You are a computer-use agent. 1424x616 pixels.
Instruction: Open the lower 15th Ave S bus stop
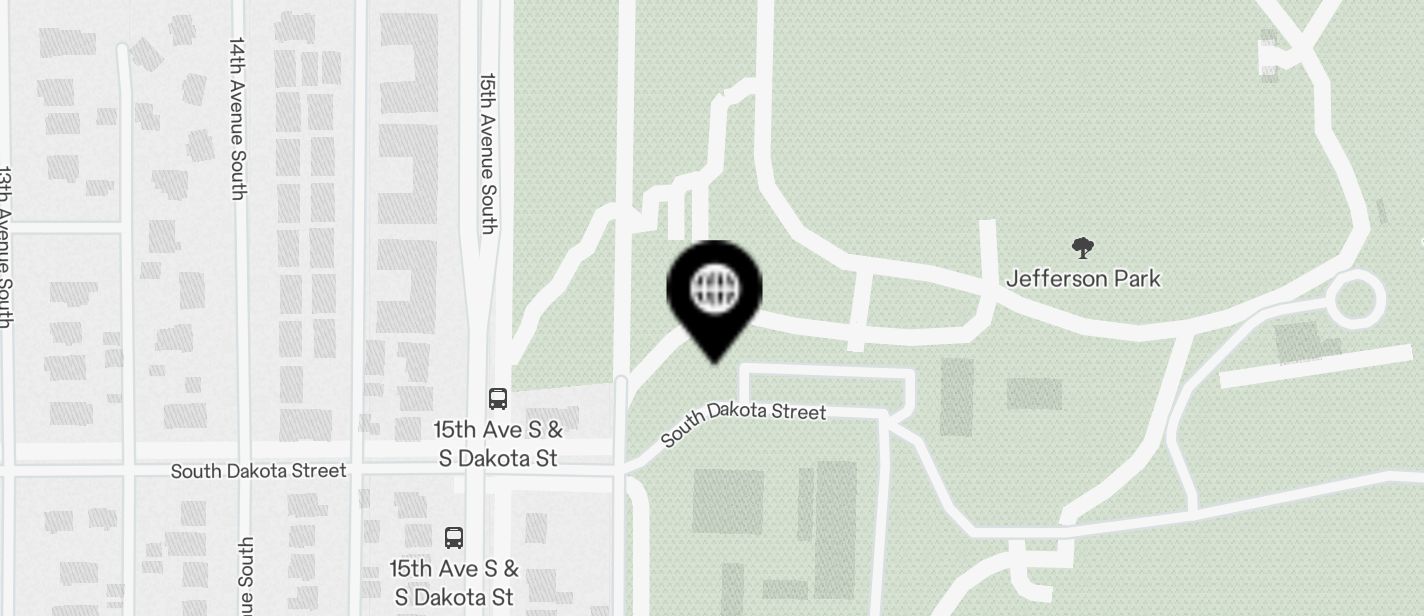coord(454,537)
